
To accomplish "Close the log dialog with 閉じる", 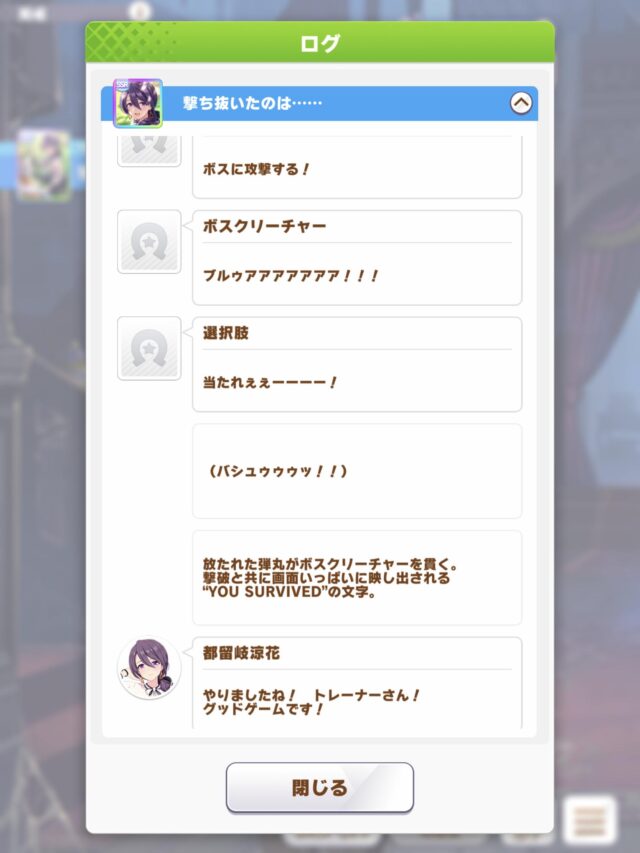I will tap(319, 787).
